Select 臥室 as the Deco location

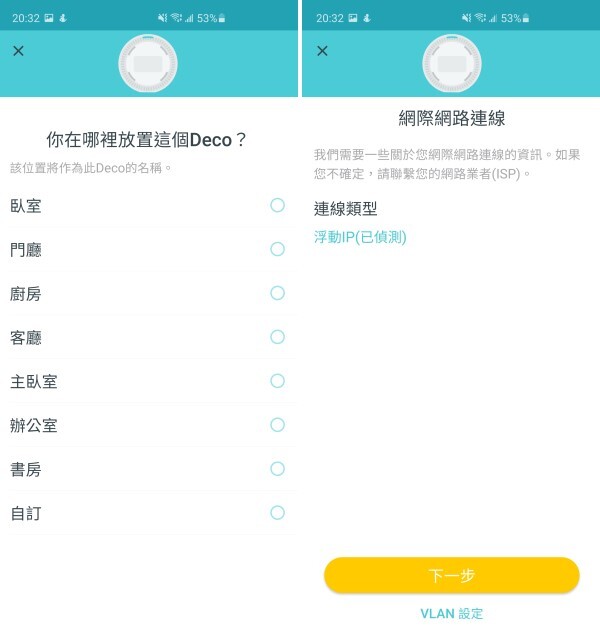[x=277, y=205]
